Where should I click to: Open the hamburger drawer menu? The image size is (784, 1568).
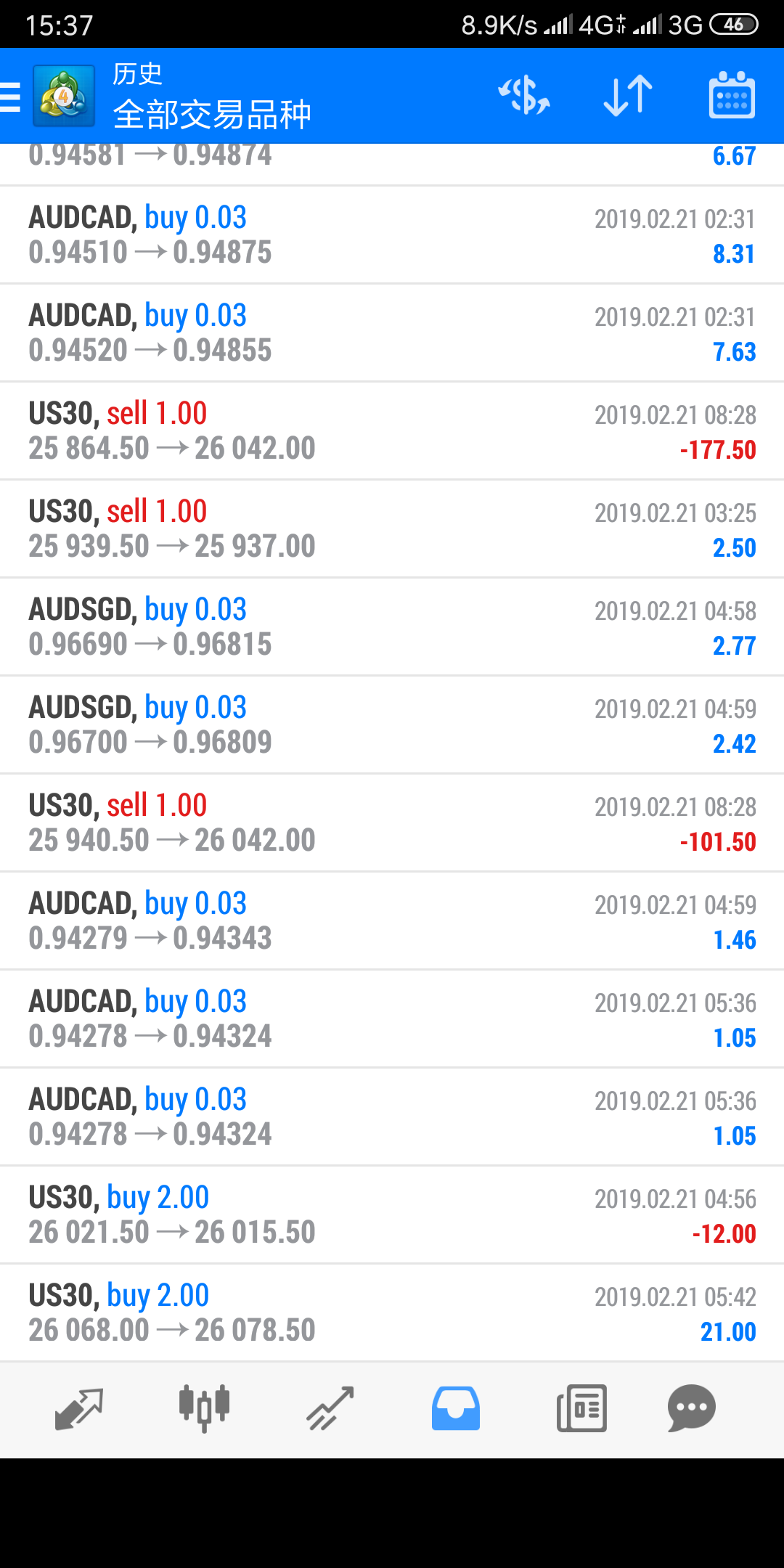(x=12, y=96)
